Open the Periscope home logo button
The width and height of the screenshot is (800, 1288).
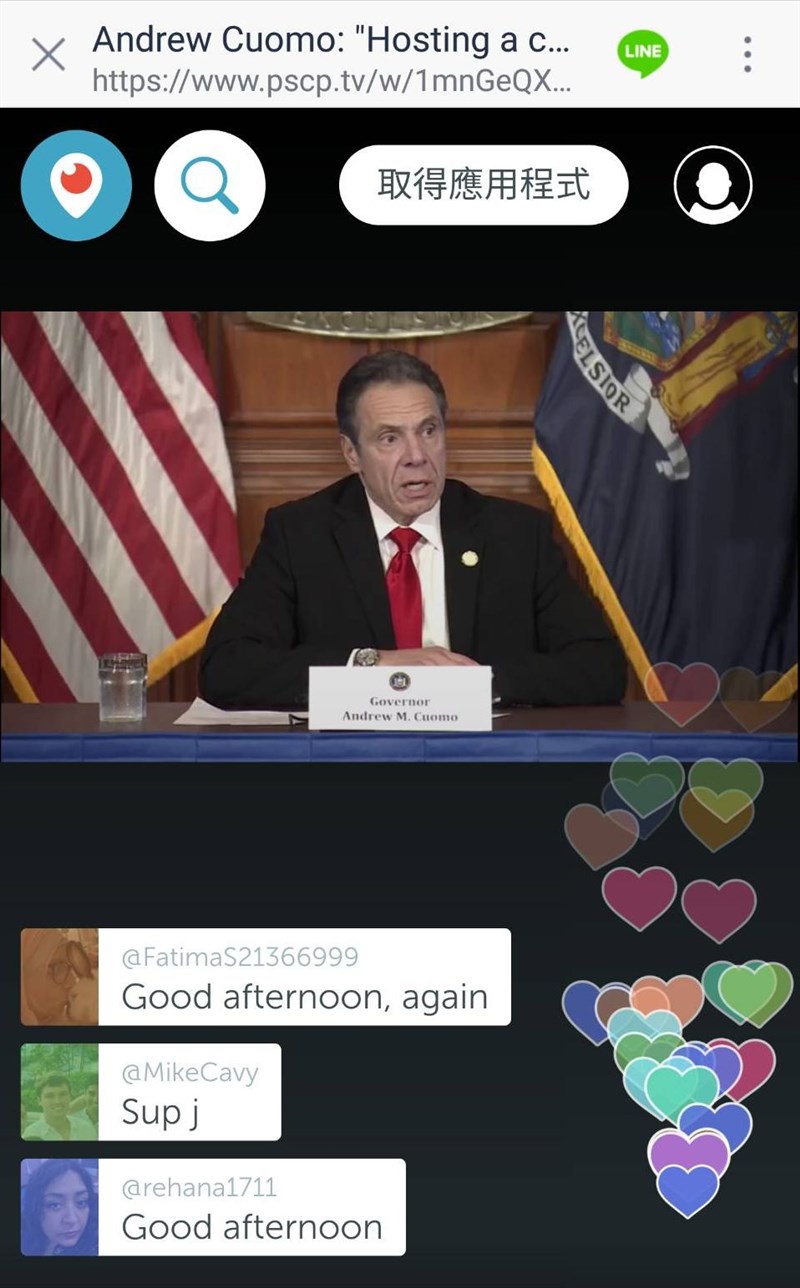coord(76,185)
